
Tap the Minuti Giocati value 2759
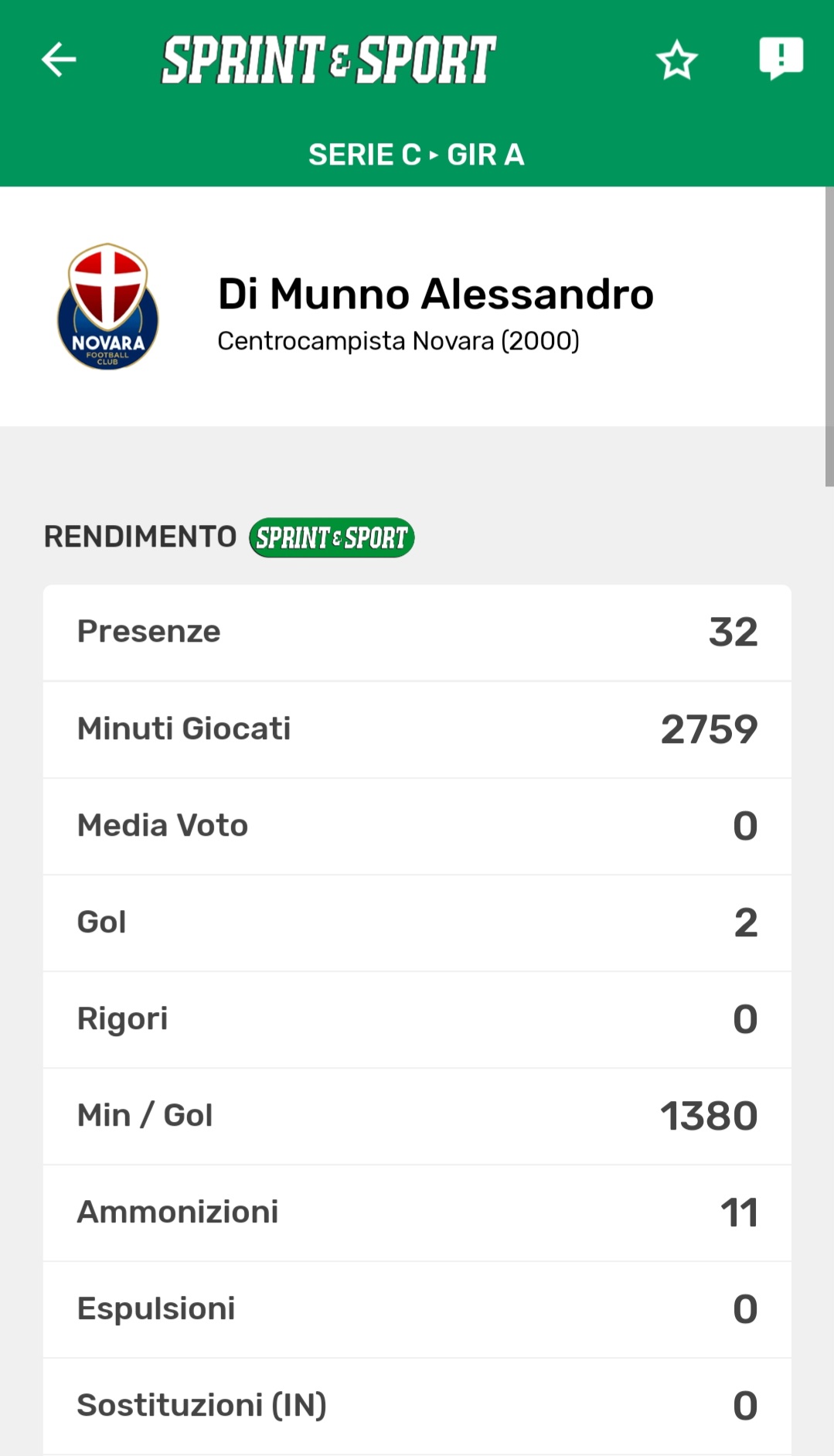708,728
